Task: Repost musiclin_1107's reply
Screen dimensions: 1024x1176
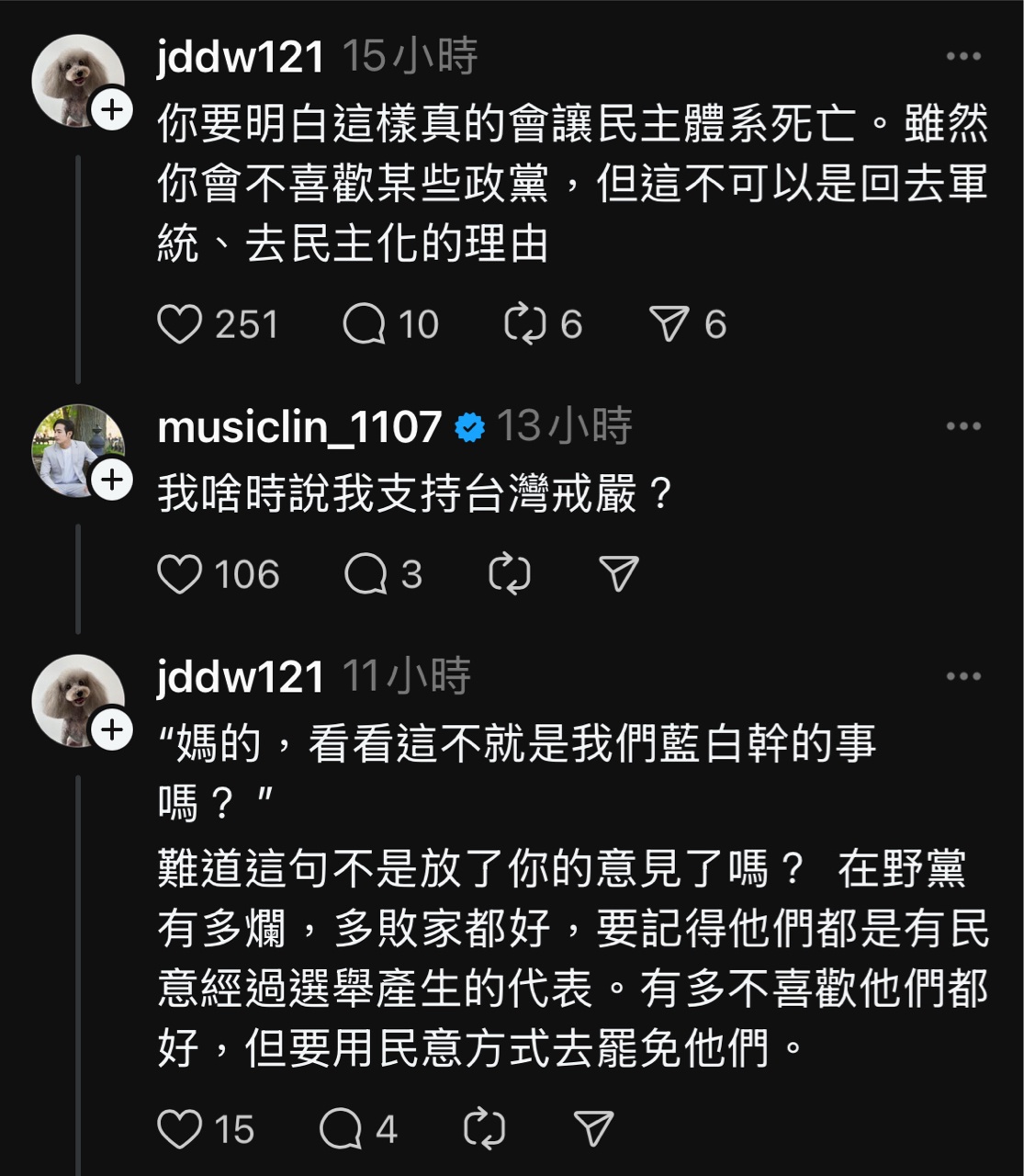Action: (x=510, y=575)
